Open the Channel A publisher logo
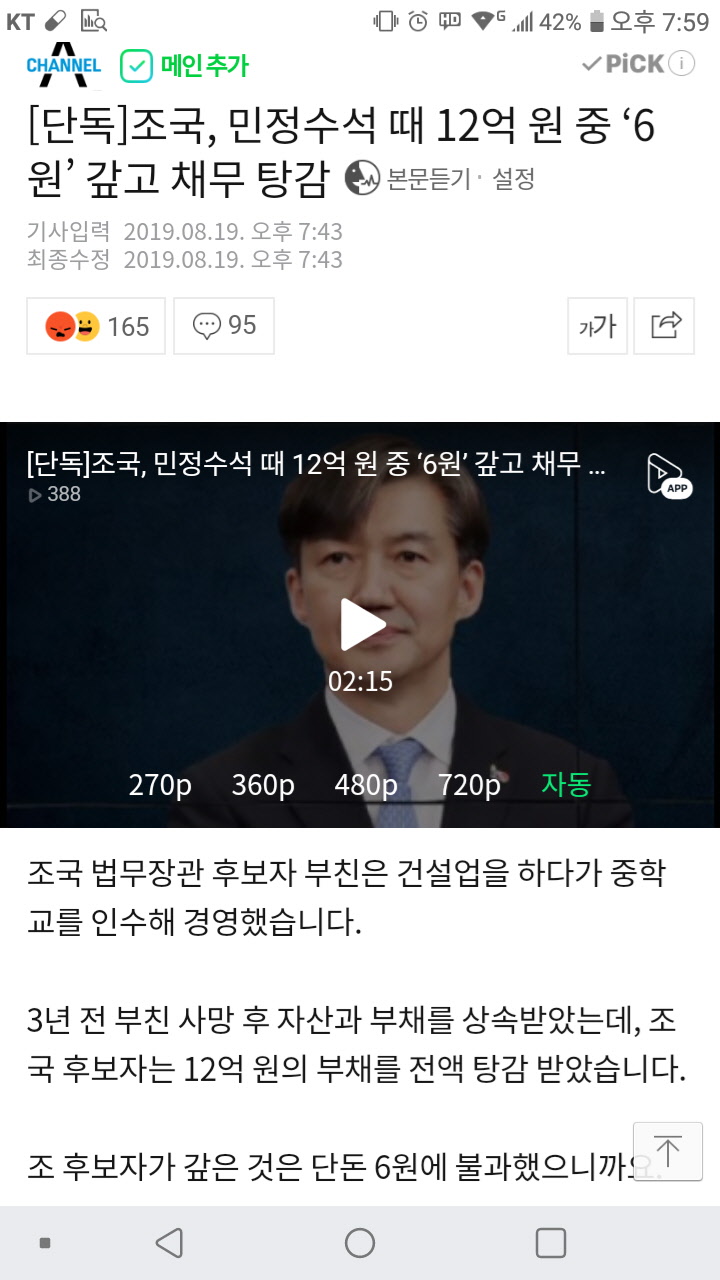This screenshot has height=1280, width=720. point(63,65)
